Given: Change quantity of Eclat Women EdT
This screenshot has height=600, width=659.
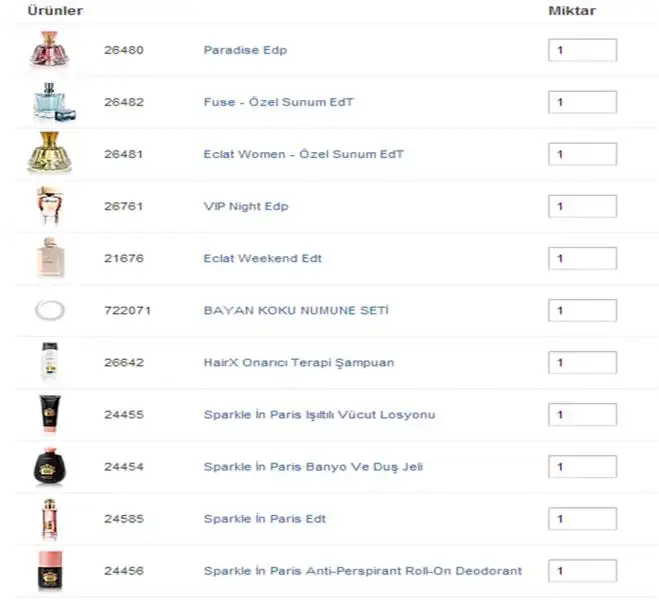Looking at the screenshot, I should (x=582, y=154).
